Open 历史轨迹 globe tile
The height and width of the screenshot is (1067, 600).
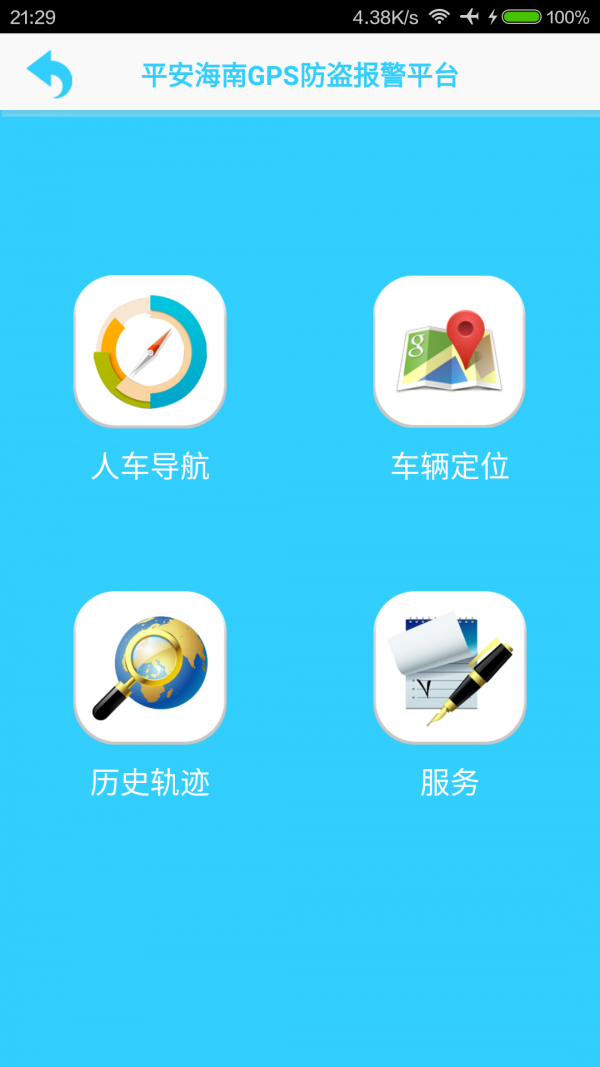(150, 667)
